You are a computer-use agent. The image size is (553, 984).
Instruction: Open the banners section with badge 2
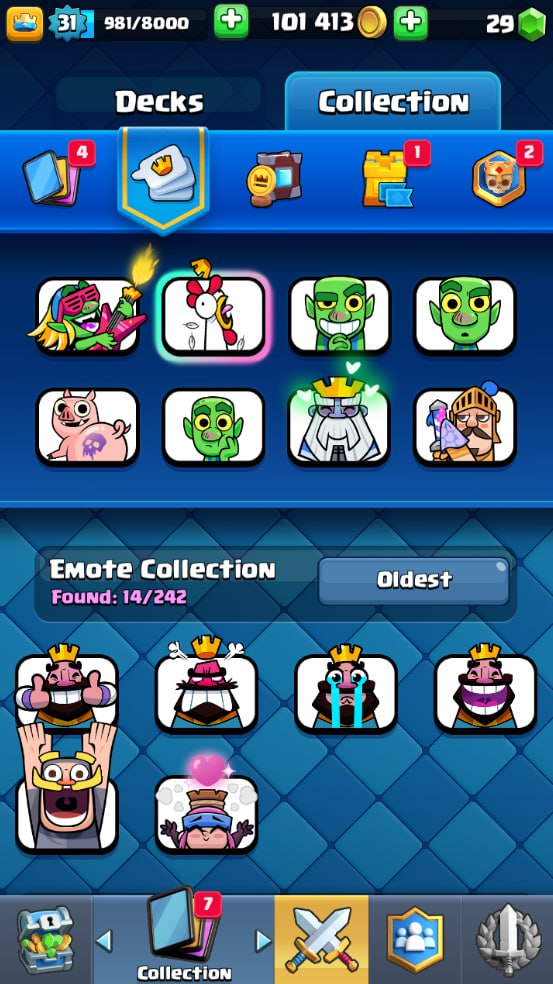(499, 178)
